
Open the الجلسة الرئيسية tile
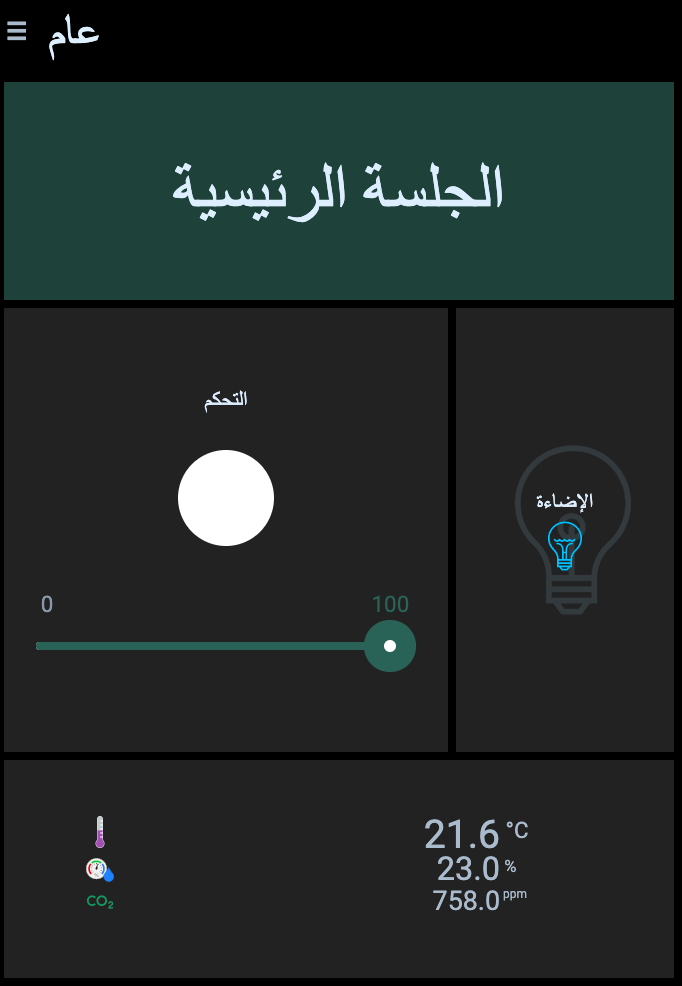click(339, 190)
